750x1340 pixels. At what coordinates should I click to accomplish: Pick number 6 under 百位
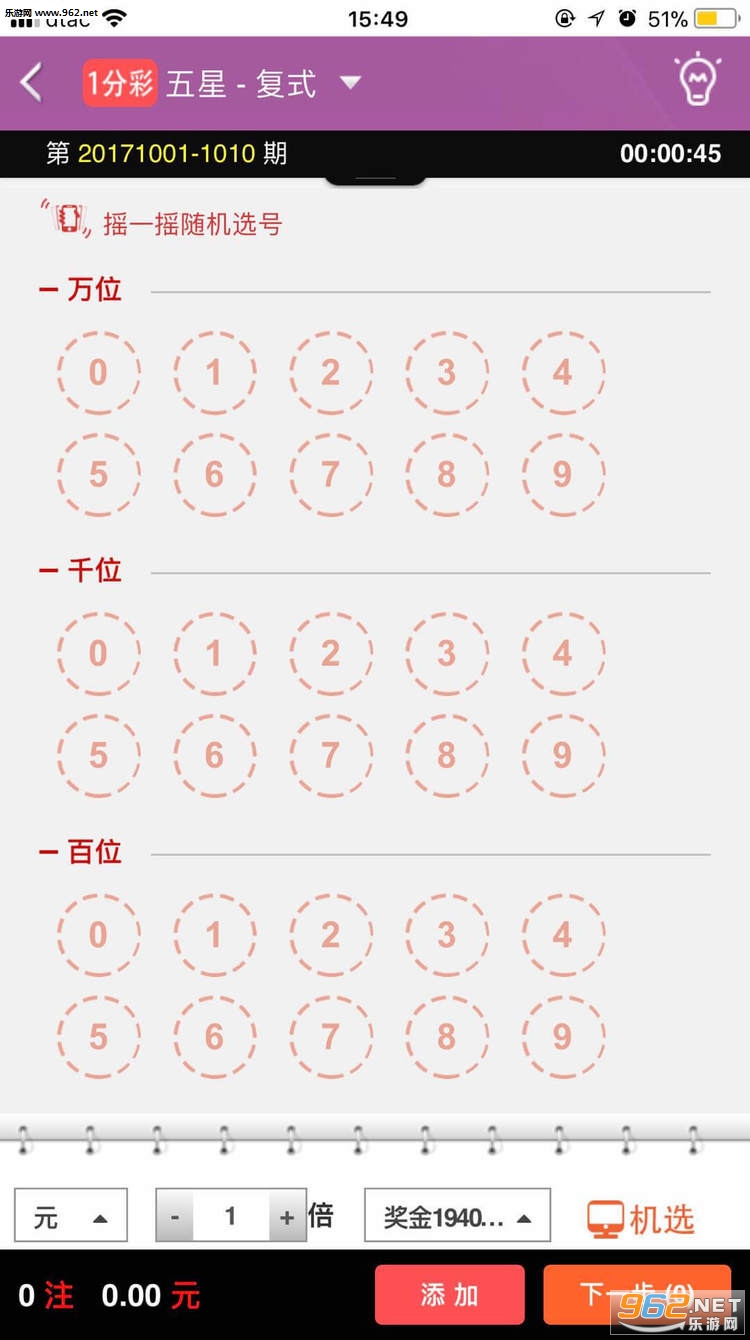(214, 1036)
